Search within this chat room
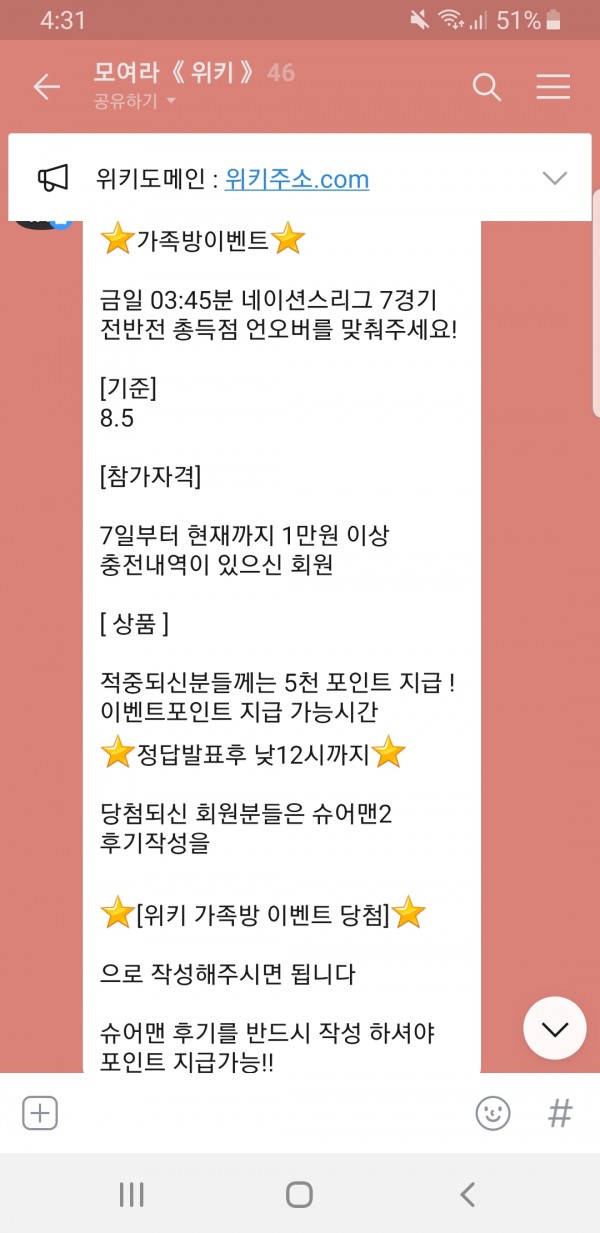The width and height of the screenshot is (600, 1233). coord(486,87)
